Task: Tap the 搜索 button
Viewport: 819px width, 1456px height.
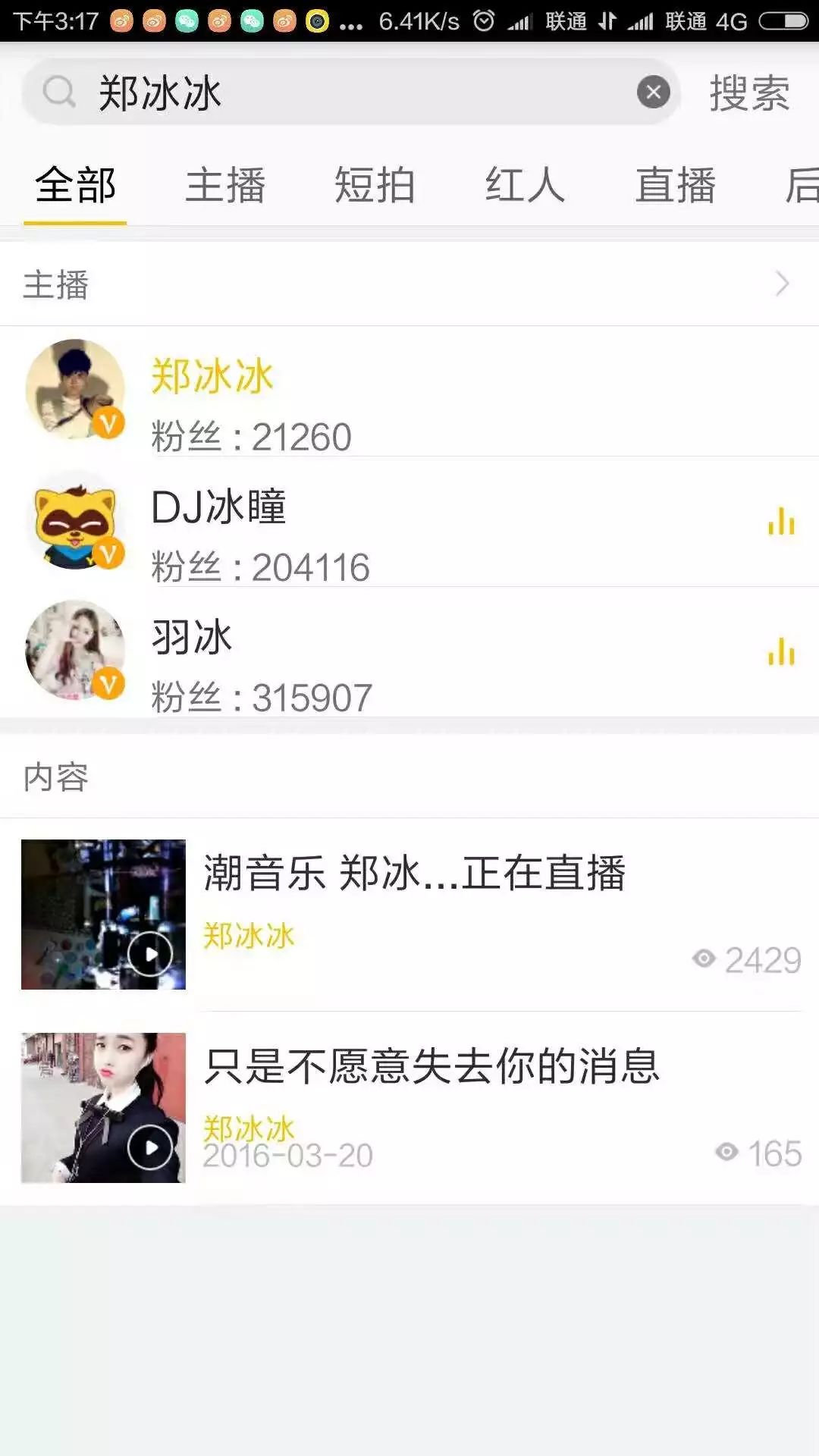Action: click(x=749, y=93)
